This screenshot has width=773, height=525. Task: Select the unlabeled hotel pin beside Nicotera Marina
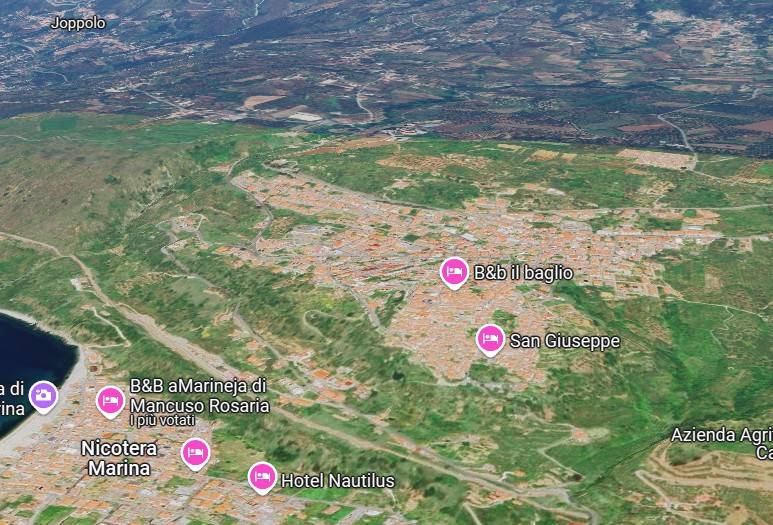pyautogui.click(x=196, y=452)
